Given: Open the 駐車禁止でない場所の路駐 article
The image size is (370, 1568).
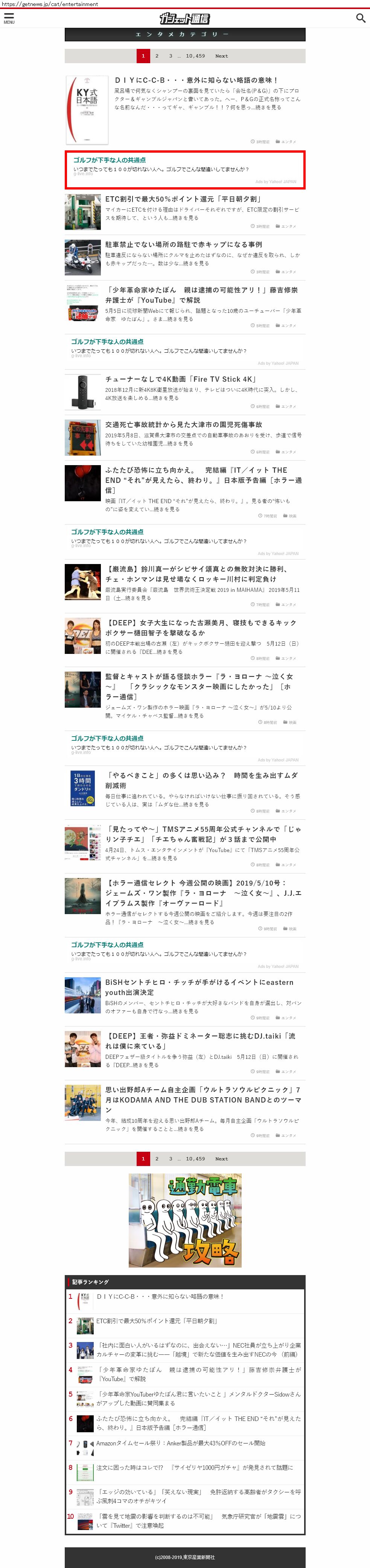Looking at the screenshot, I should tap(183, 245).
